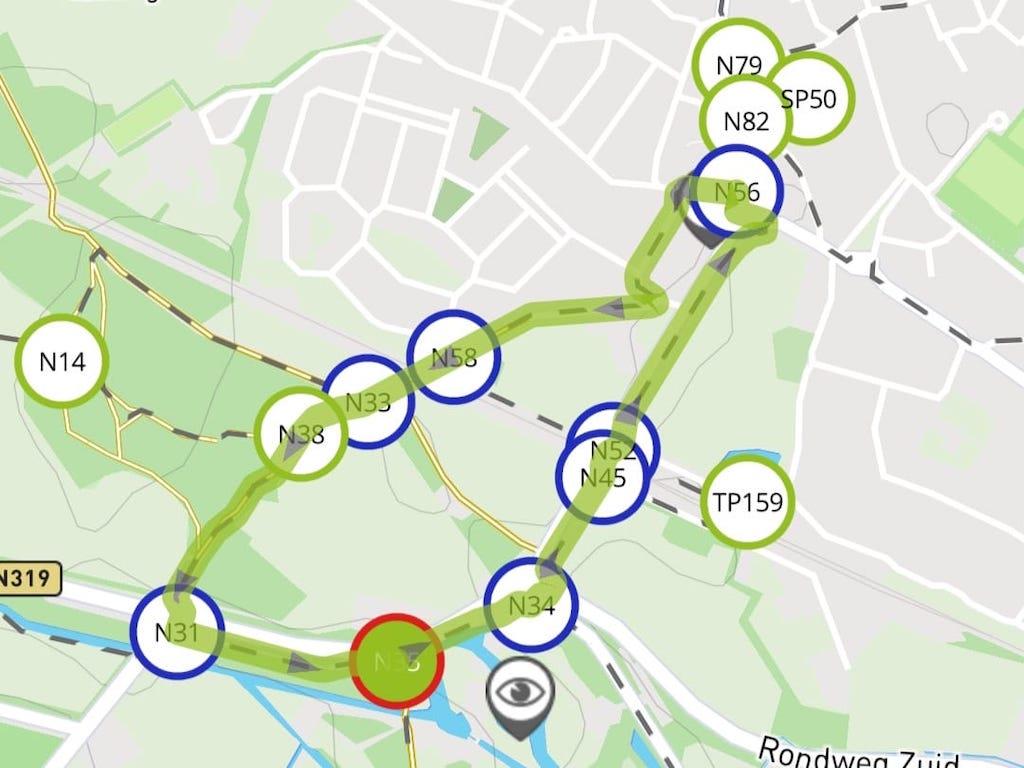Select the N31 junction node
The image size is (1024, 768).
[x=177, y=632]
